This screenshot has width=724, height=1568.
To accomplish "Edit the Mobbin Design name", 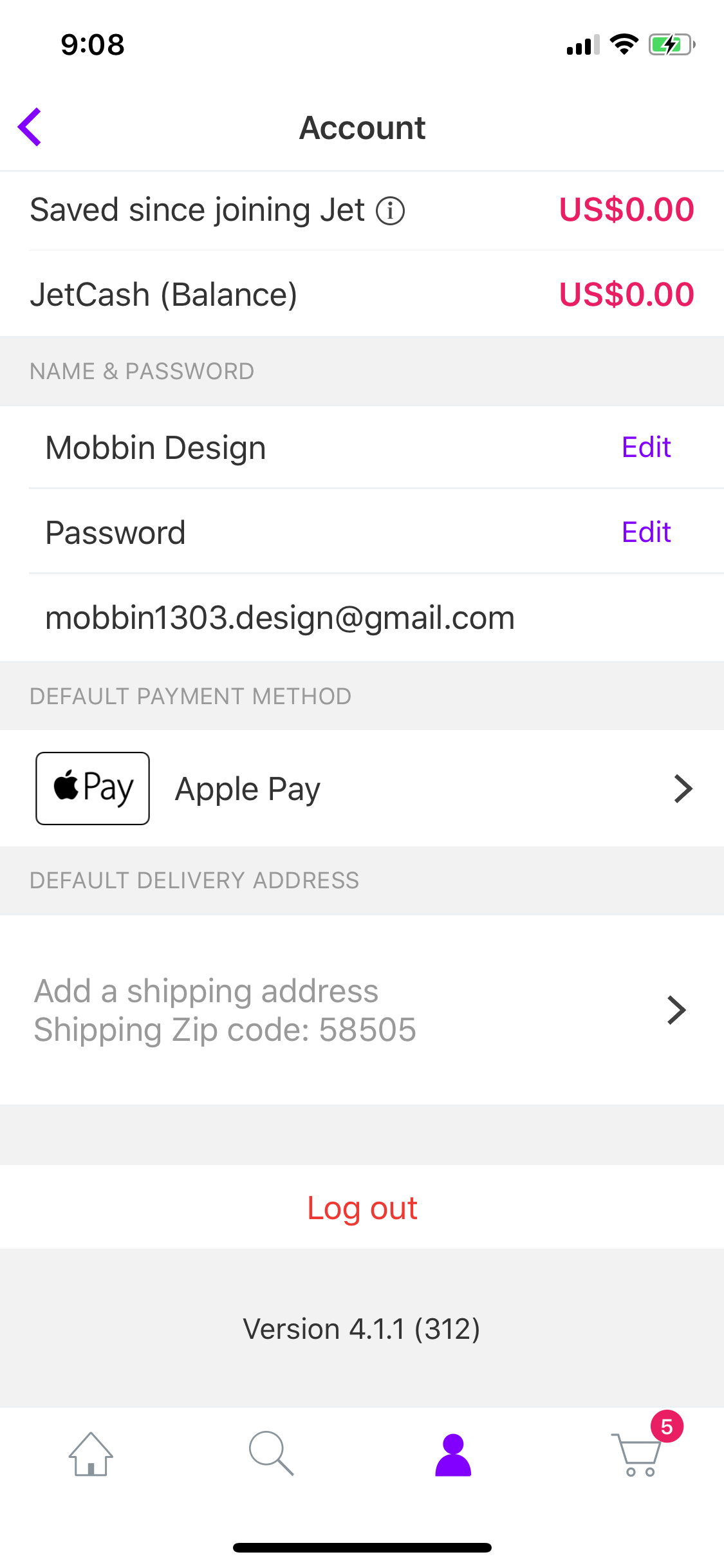I will coord(646,447).
